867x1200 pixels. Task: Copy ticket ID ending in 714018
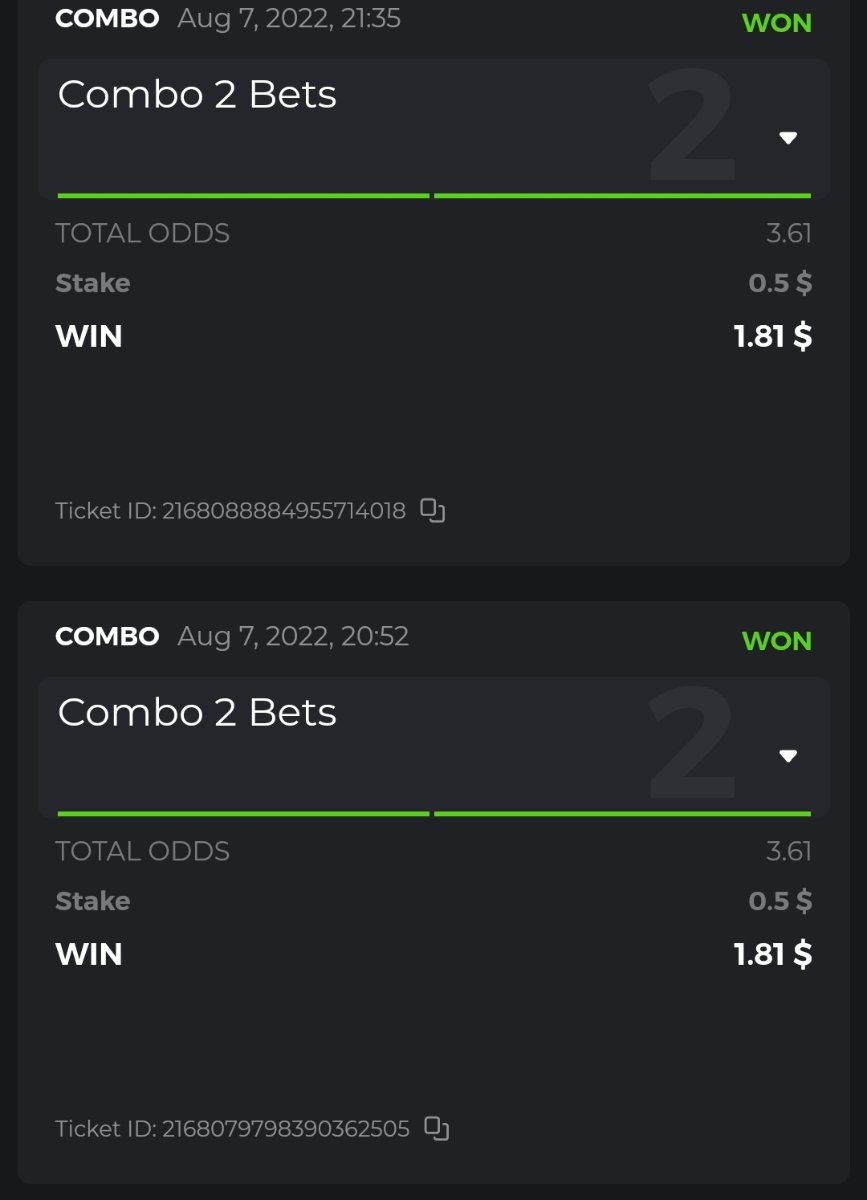(x=432, y=510)
